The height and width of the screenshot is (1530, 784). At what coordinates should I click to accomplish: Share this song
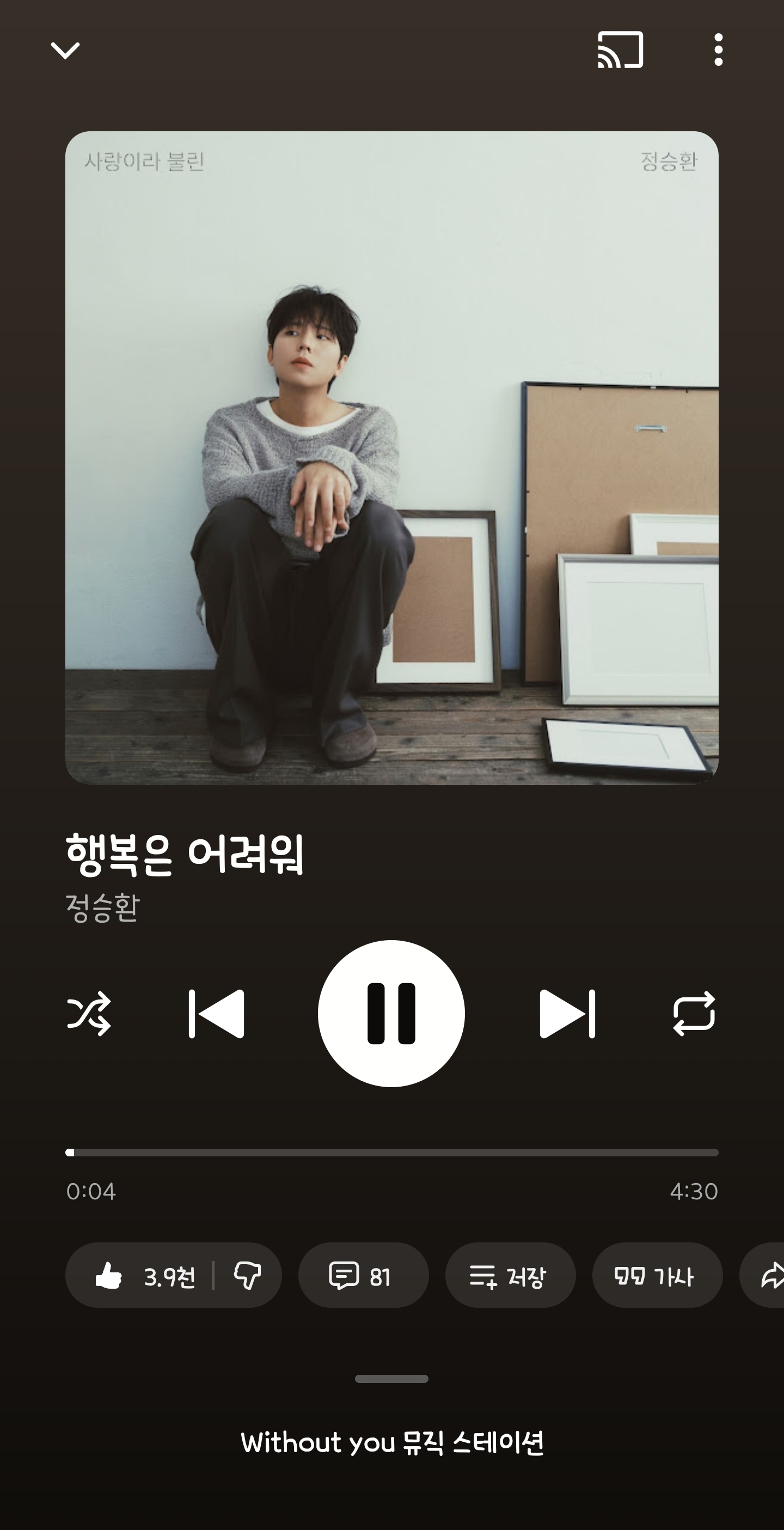(x=765, y=1275)
